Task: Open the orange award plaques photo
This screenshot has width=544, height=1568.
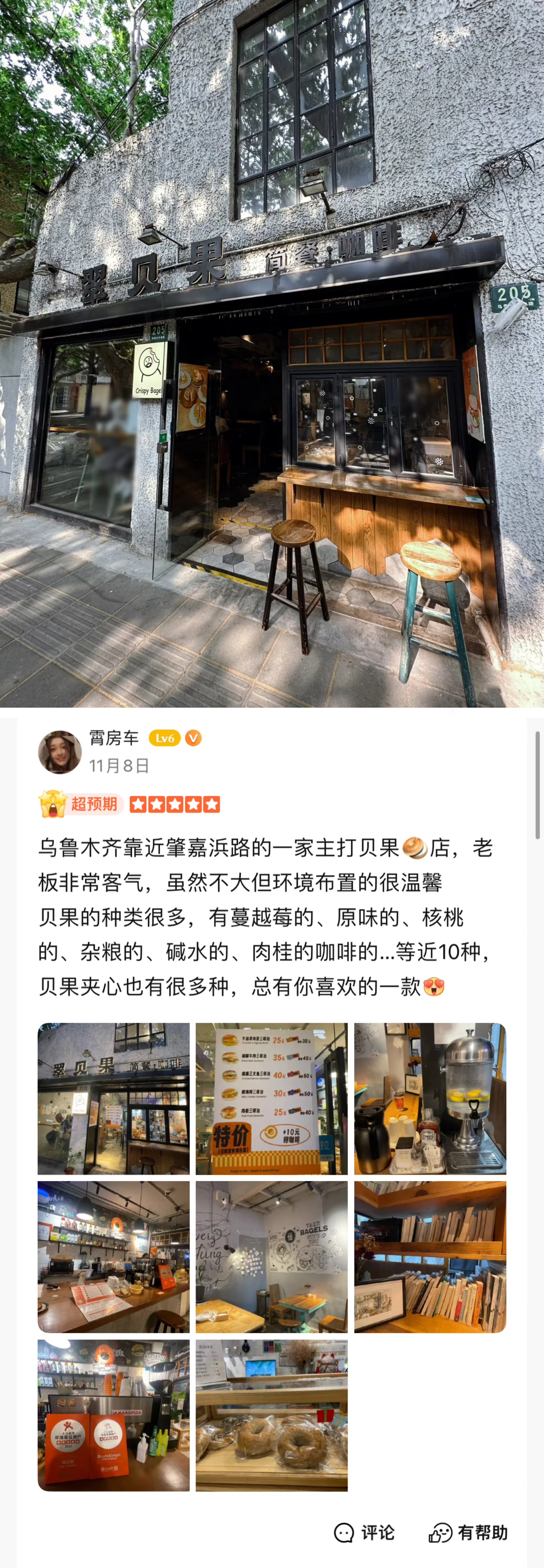Action: (x=114, y=1415)
